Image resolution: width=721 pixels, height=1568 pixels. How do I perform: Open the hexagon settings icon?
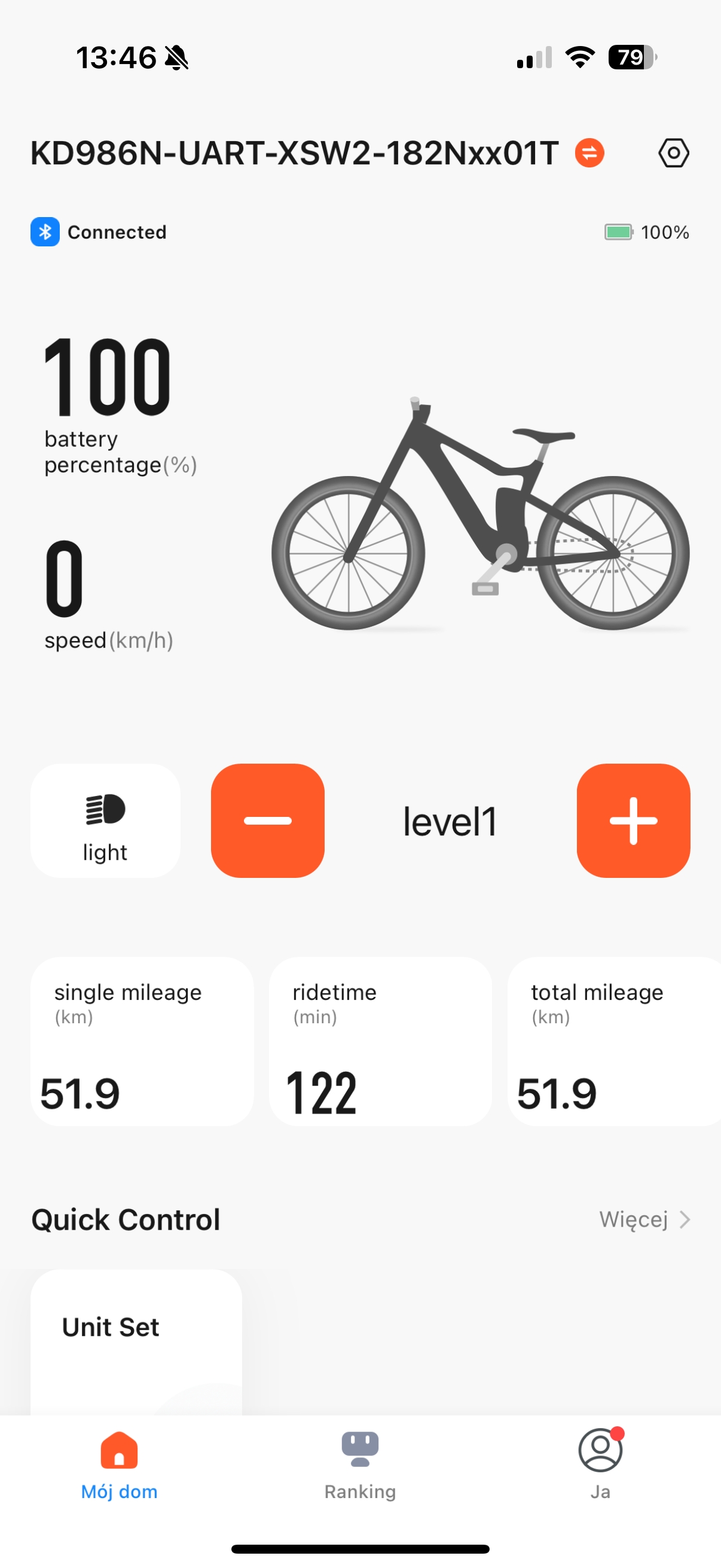674,152
